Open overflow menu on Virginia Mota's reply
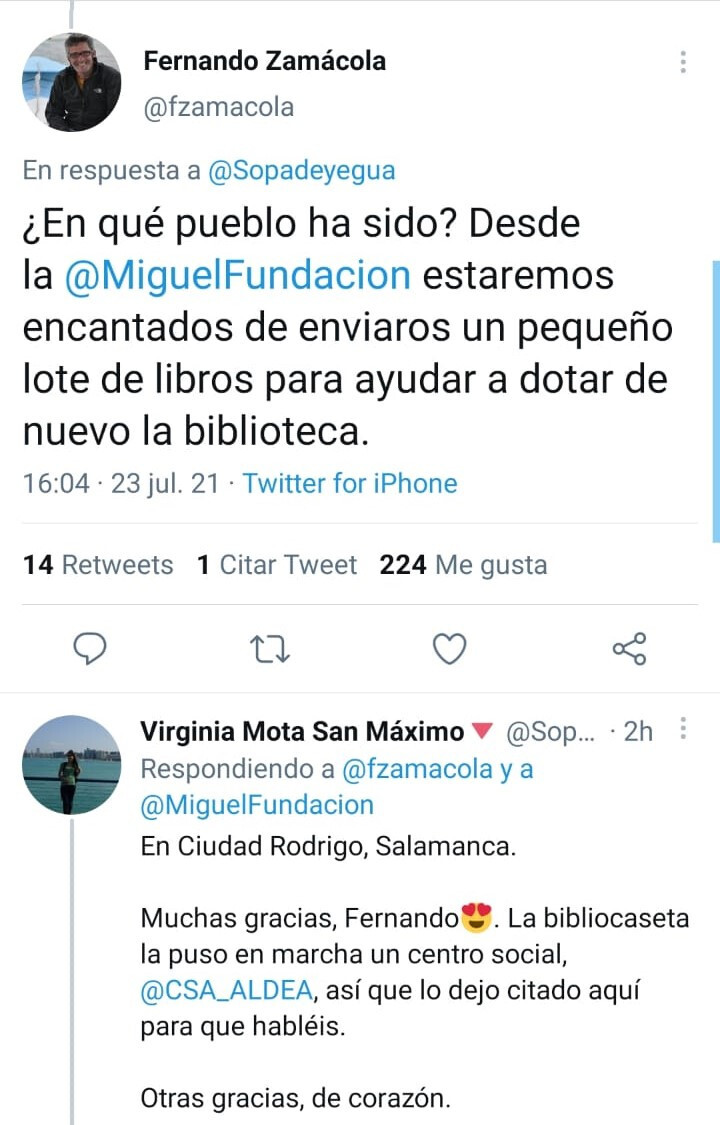Screen dimensions: 720x1125 [x=683, y=730]
